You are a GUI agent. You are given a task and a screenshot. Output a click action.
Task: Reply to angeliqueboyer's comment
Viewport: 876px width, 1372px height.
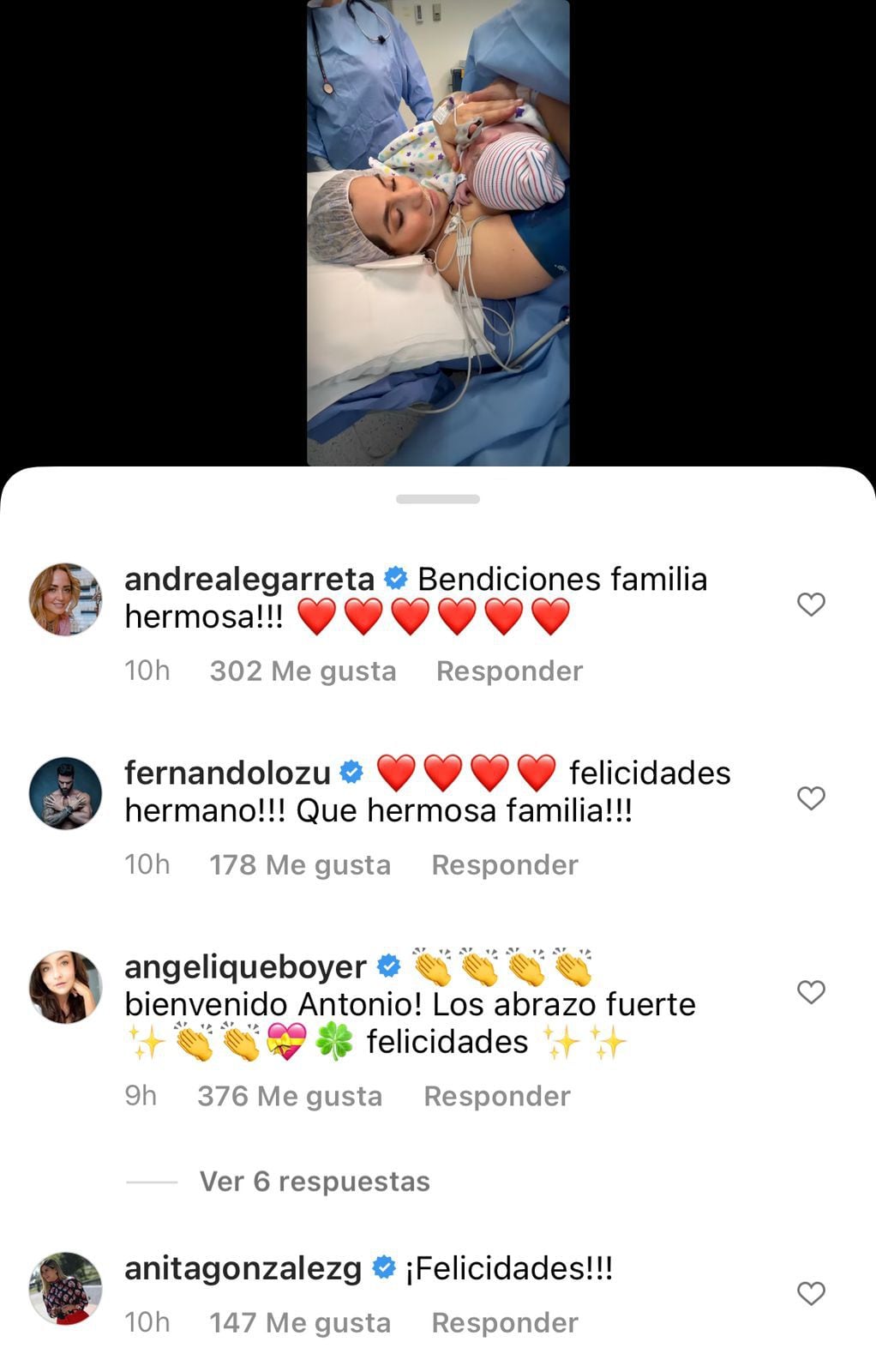tap(497, 1096)
